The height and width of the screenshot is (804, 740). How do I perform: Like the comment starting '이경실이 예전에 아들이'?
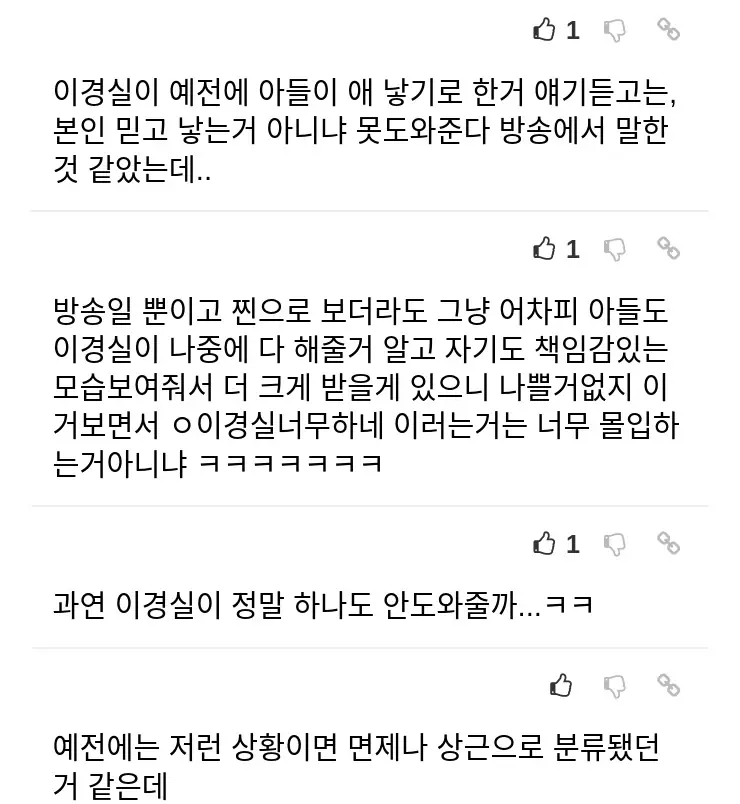click(545, 30)
